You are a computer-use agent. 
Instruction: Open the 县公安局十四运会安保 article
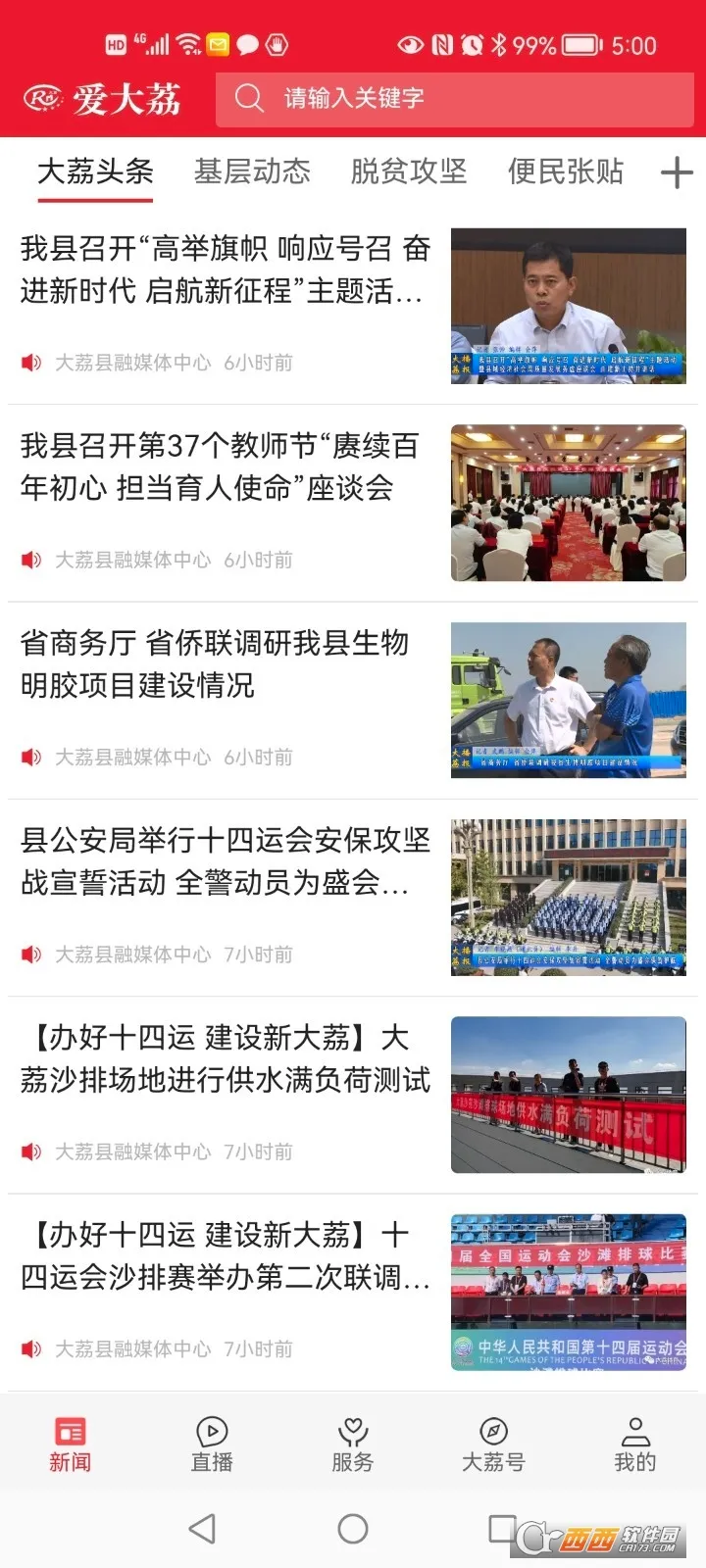click(353, 898)
